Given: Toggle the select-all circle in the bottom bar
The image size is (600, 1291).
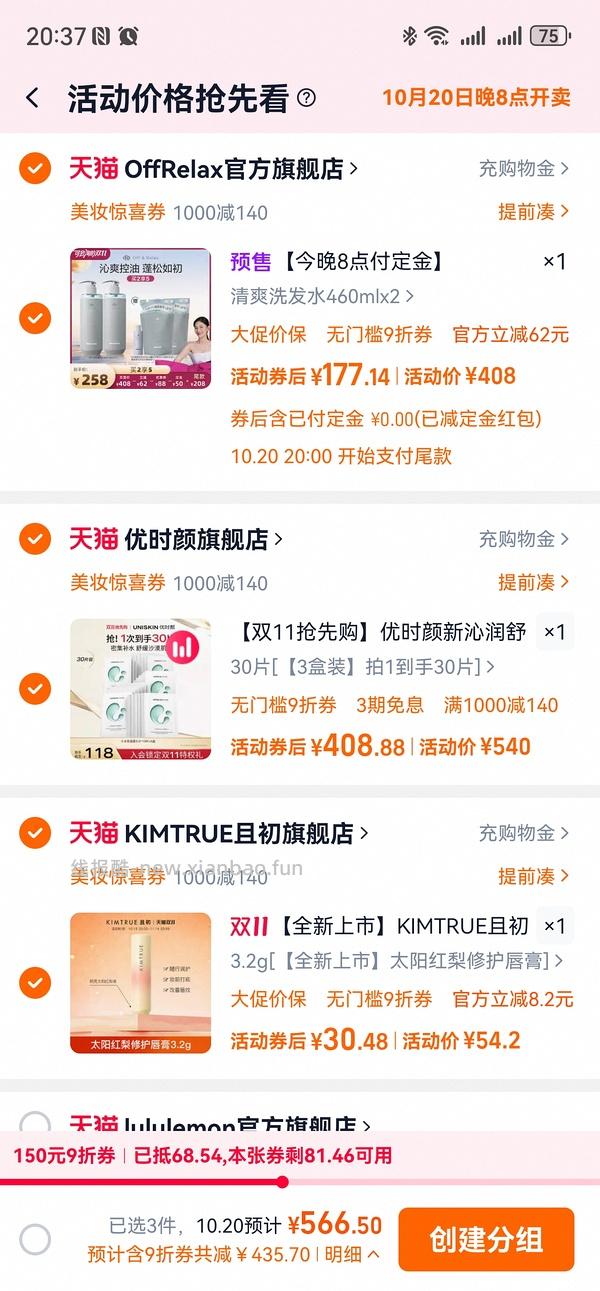Looking at the screenshot, I should pyautogui.click(x=35, y=1240).
